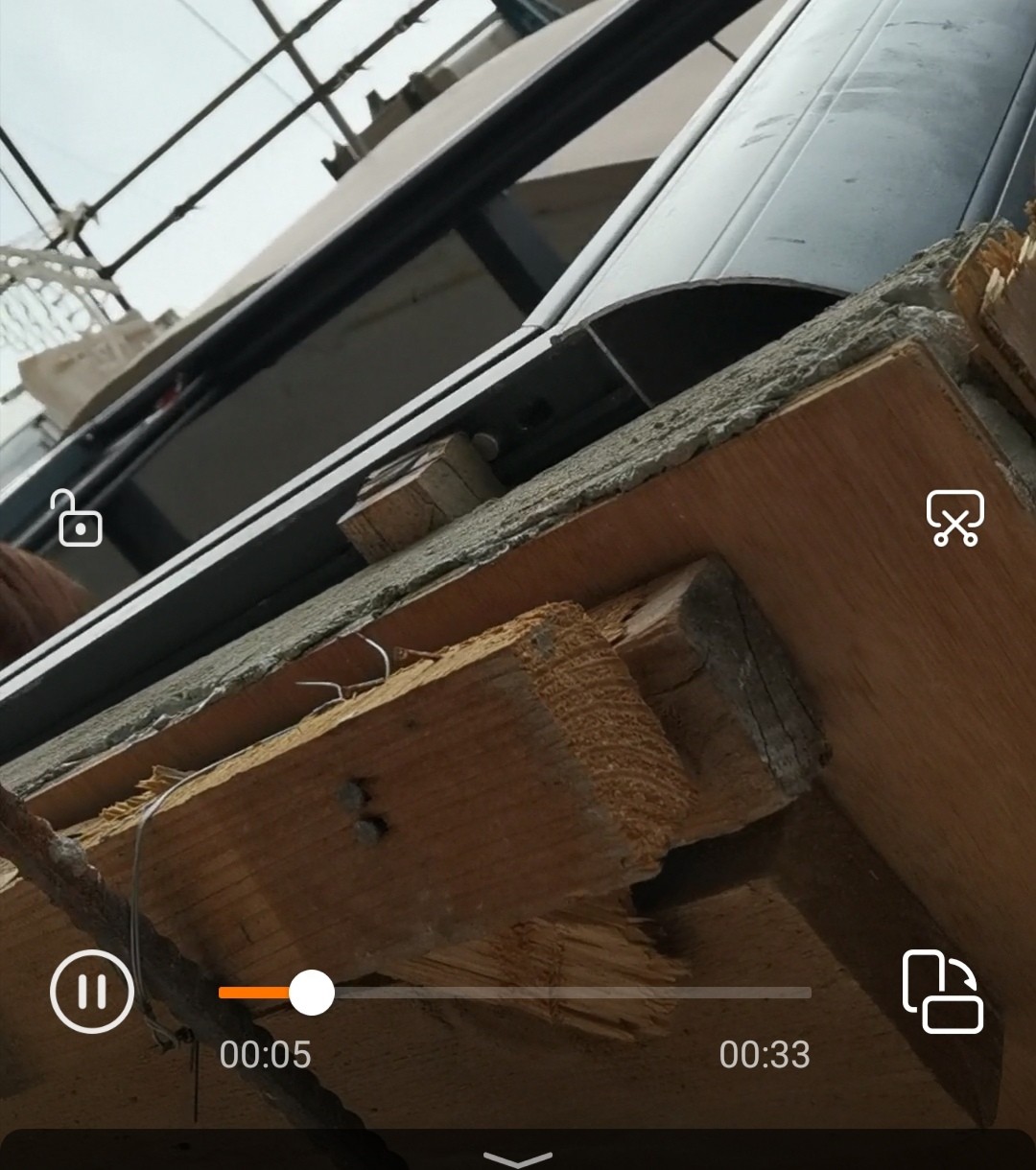The image size is (1036, 1170).
Task: Capture a screenshot clip with scissors icon
Action: [954, 518]
